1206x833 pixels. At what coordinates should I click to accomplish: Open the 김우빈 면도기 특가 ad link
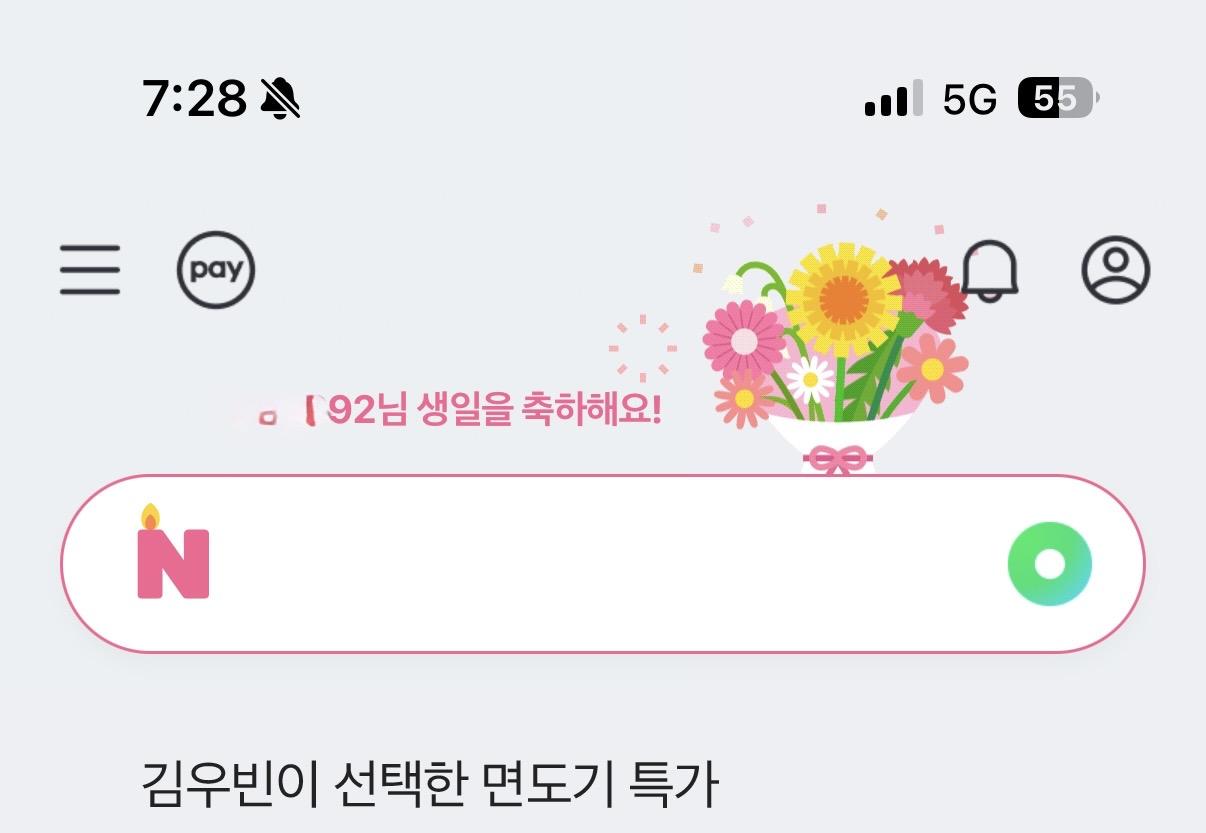click(x=430, y=785)
